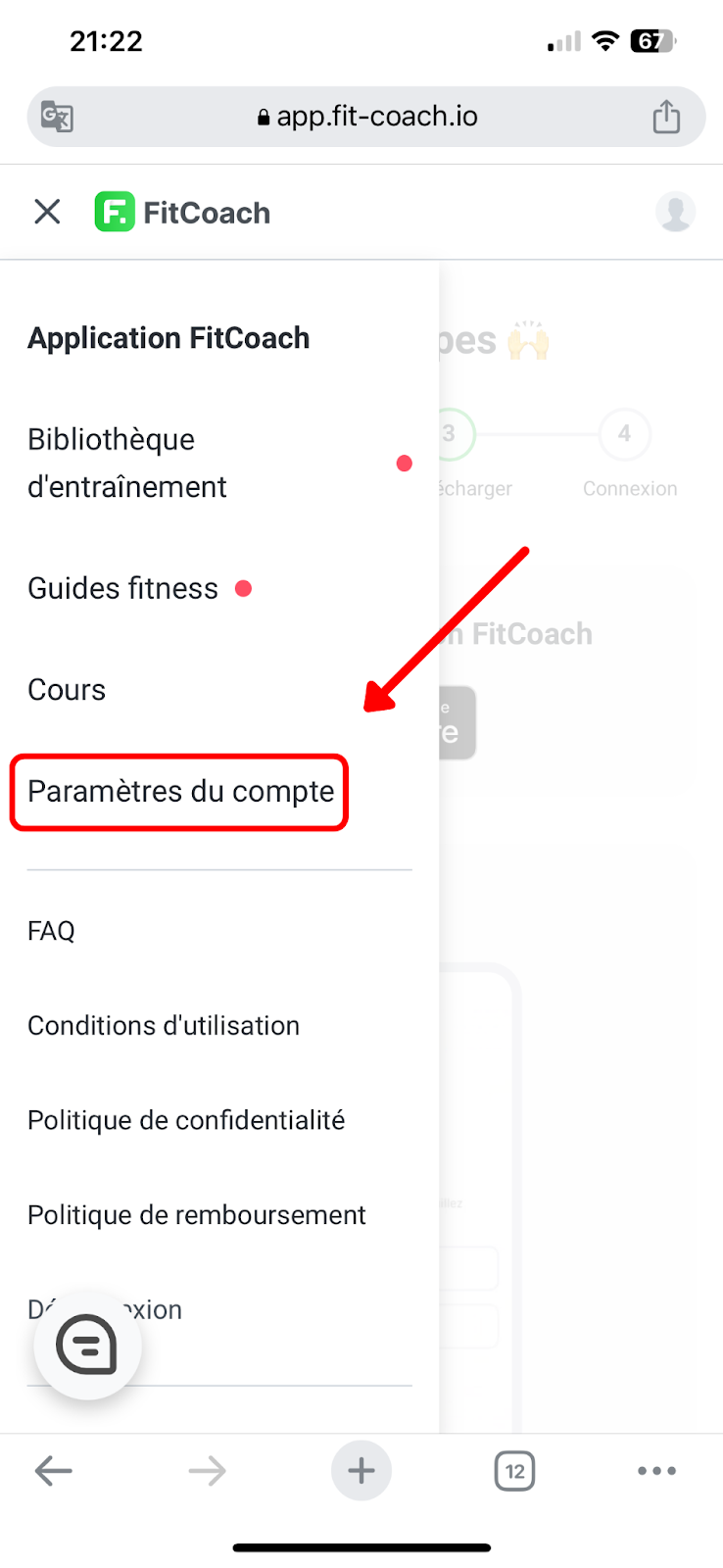Screen dimensions: 723x1568
Task: Share the page from the address bar
Action: (x=666, y=117)
